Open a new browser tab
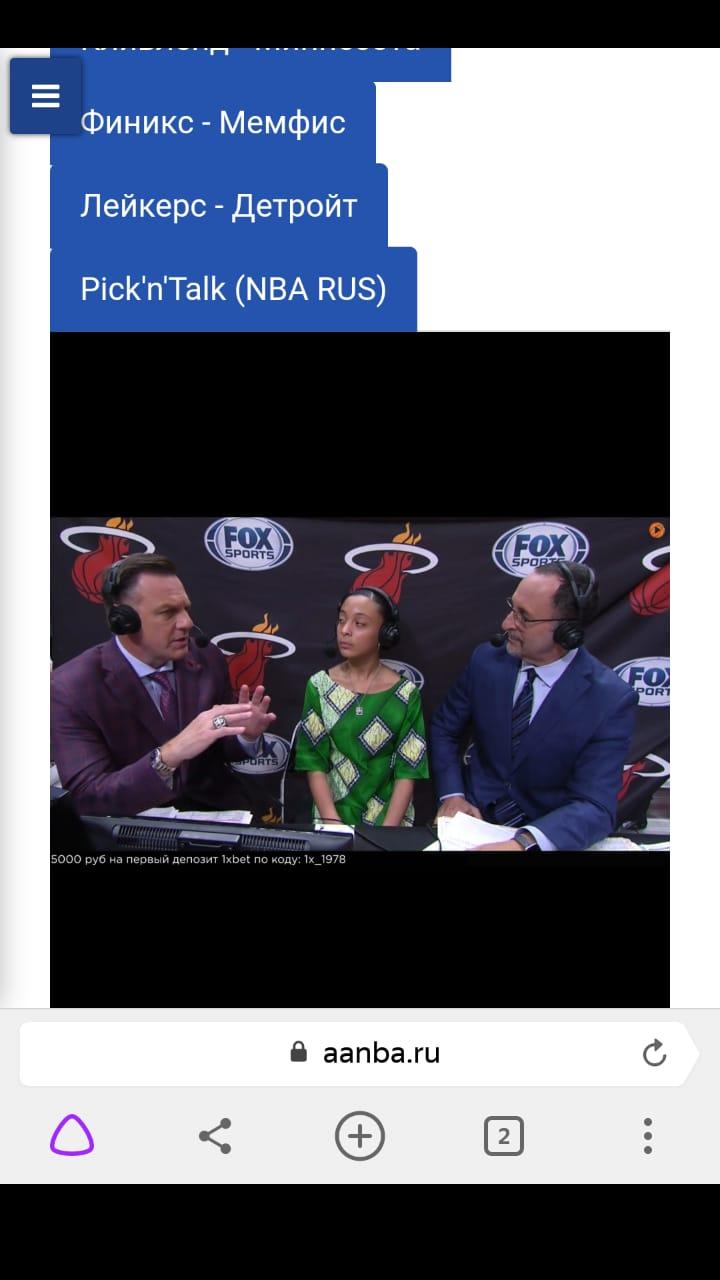Image resolution: width=720 pixels, height=1280 pixels. click(360, 1136)
